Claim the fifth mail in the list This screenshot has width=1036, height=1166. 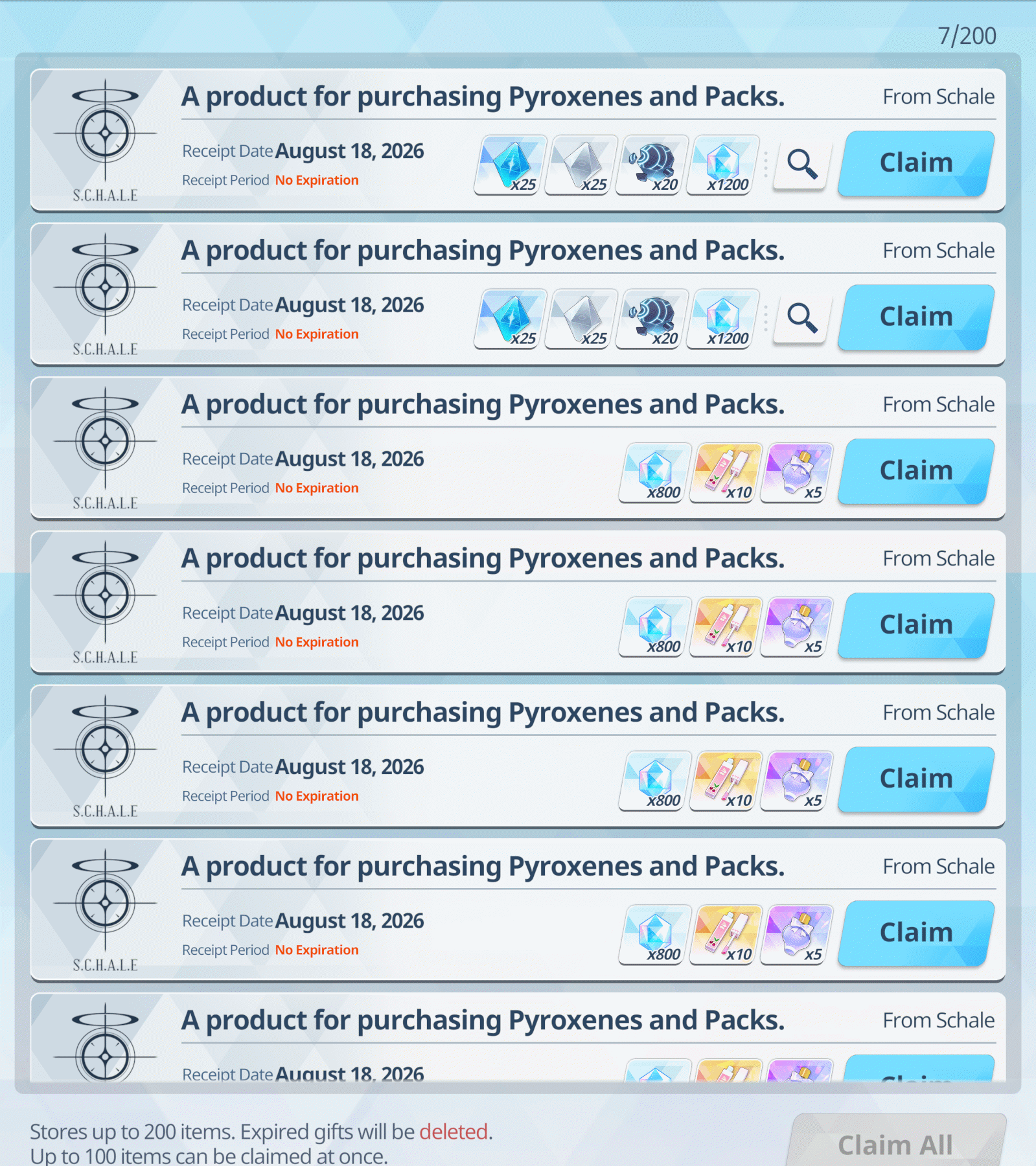pos(916,779)
